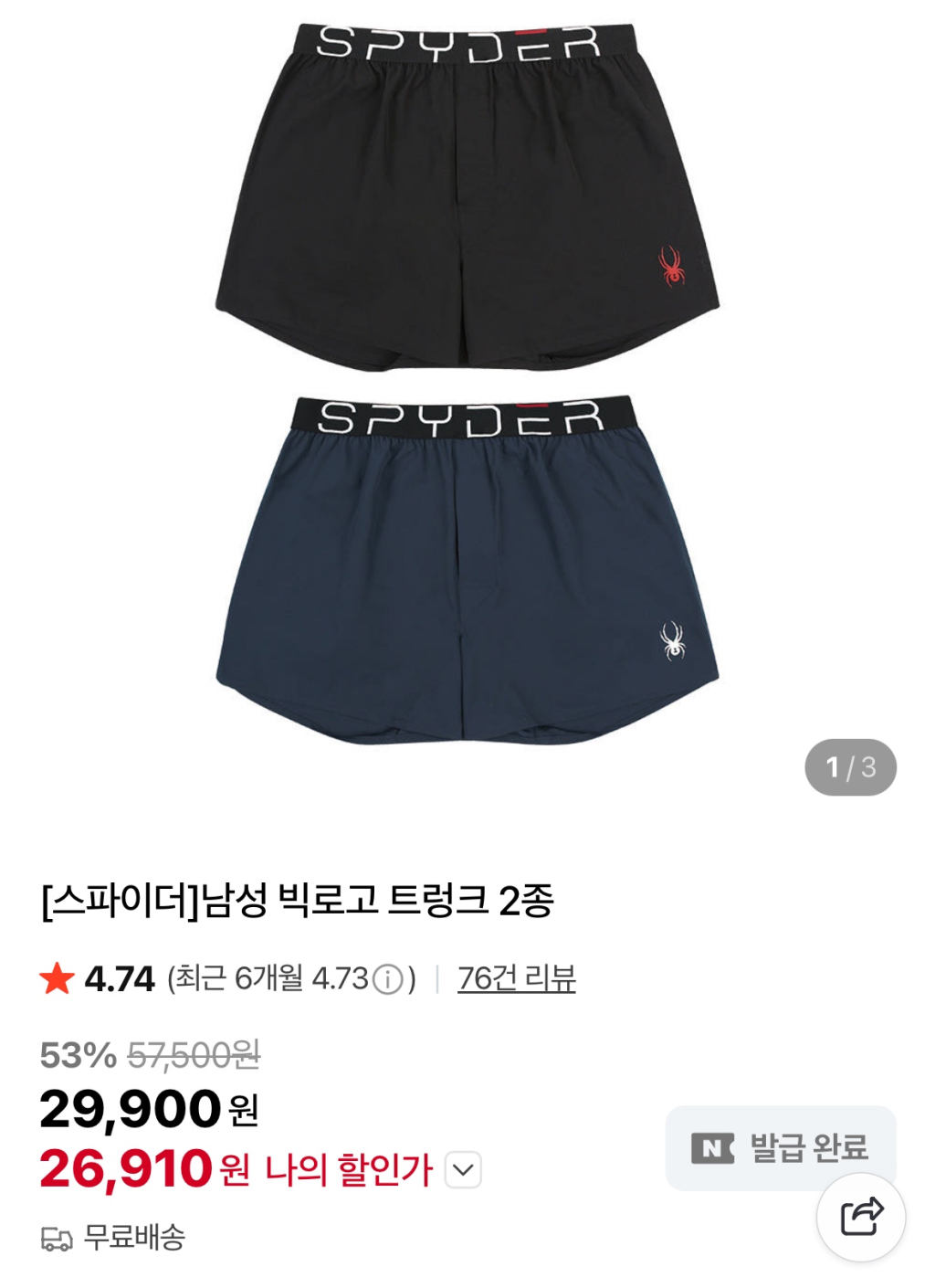Tap the 발급 완료 coupon button
This screenshot has width=935, height=1288.
(780, 1147)
